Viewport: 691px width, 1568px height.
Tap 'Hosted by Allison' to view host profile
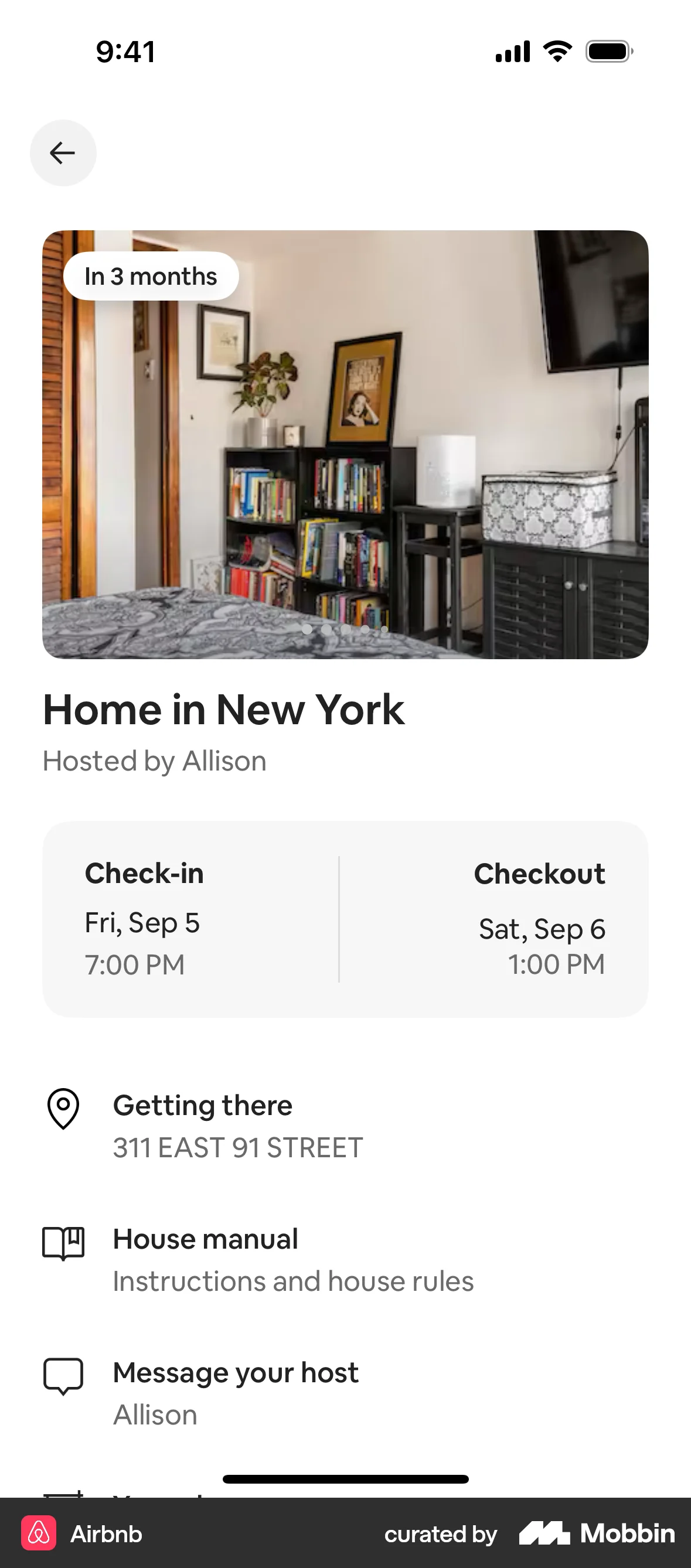tap(154, 760)
